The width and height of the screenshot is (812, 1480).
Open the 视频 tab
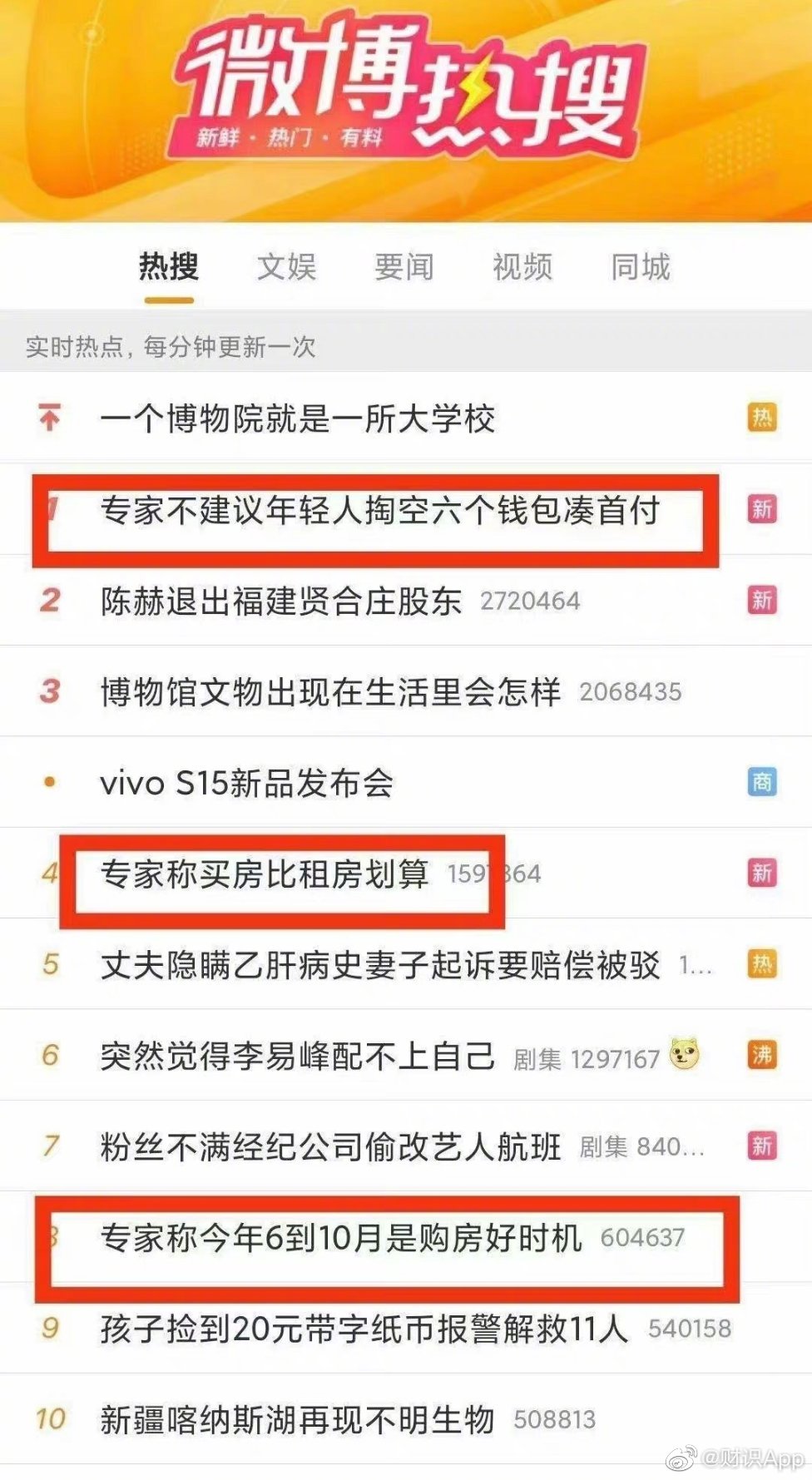point(522,268)
